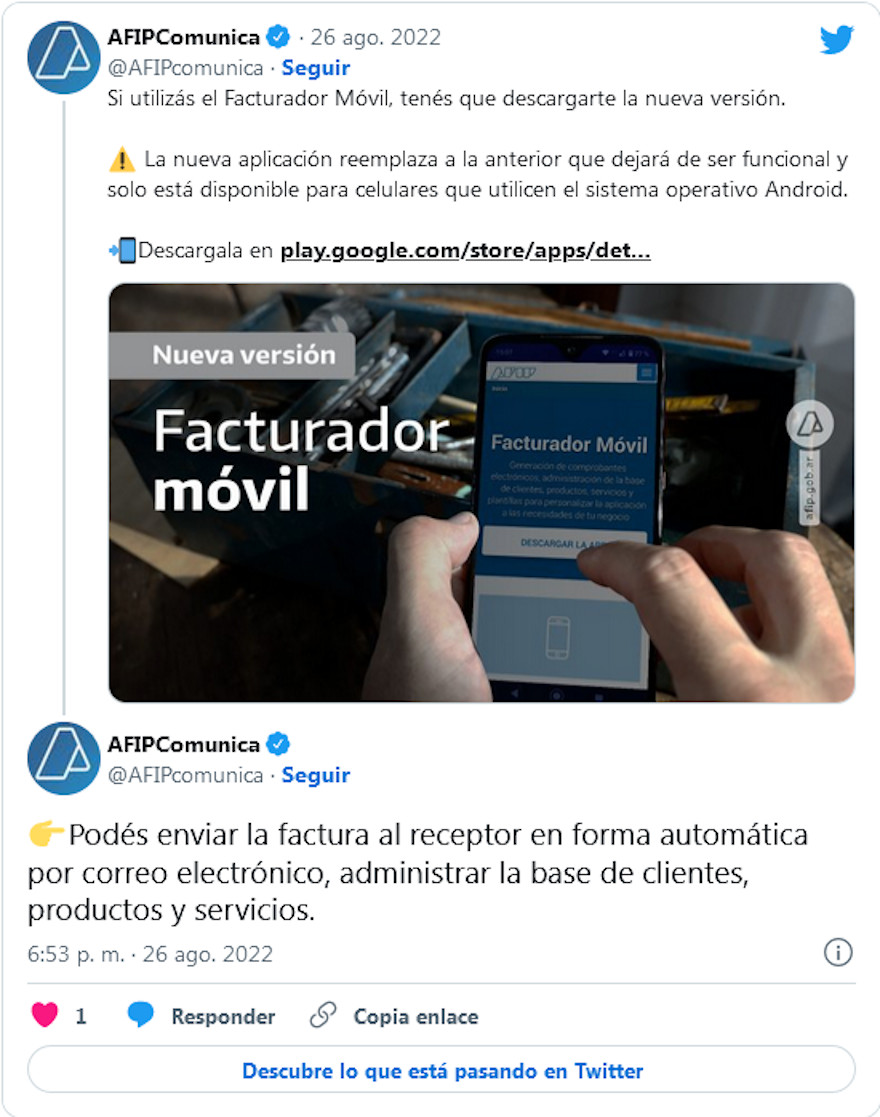Image resolution: width=880 pixels, height=1117 pixels.
Task: Like the tweet with the heart
Action: pyautogui.click(x=45, y=1016)
